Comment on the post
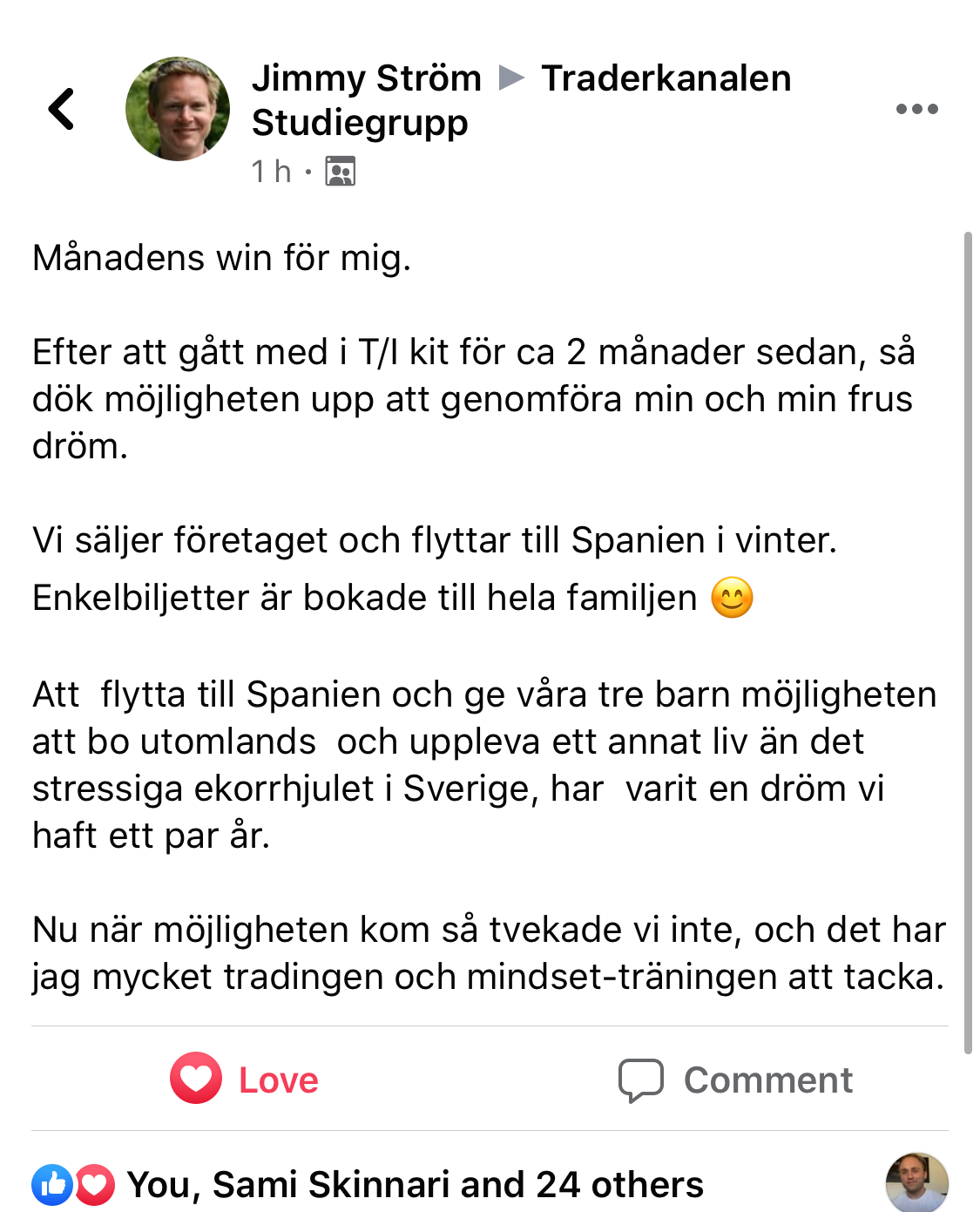The image size is (980, 1212). coord(735,1080)
